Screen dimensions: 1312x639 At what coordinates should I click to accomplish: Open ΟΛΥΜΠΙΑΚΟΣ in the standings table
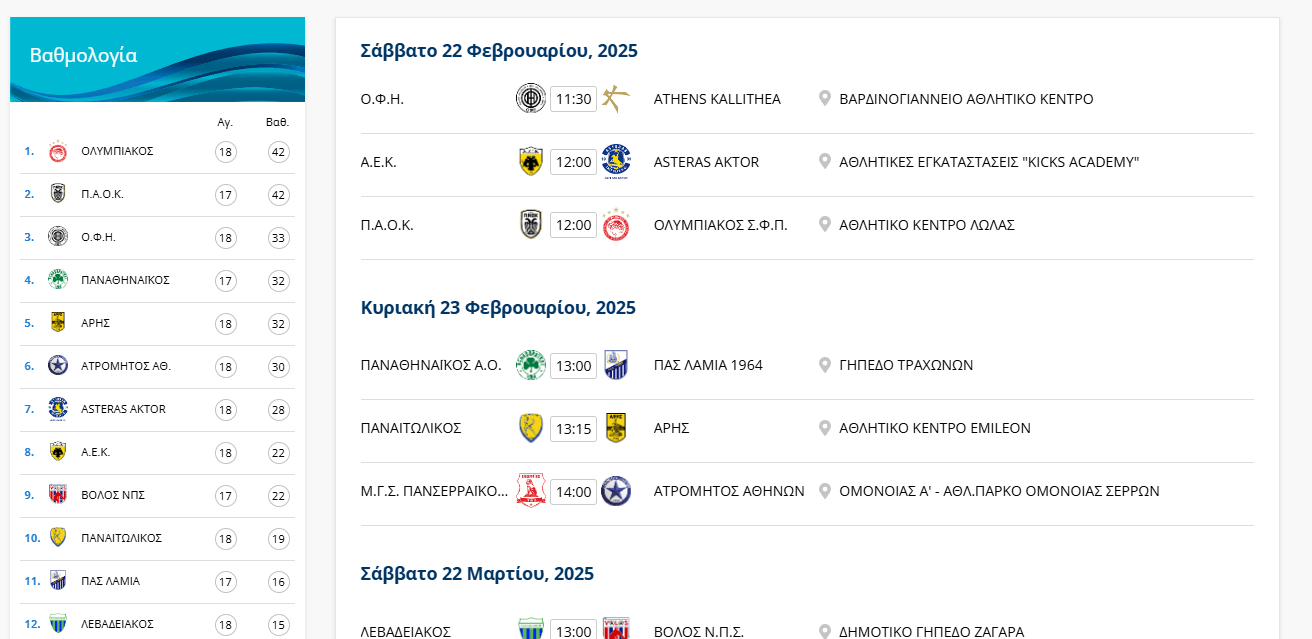point(116,151)
